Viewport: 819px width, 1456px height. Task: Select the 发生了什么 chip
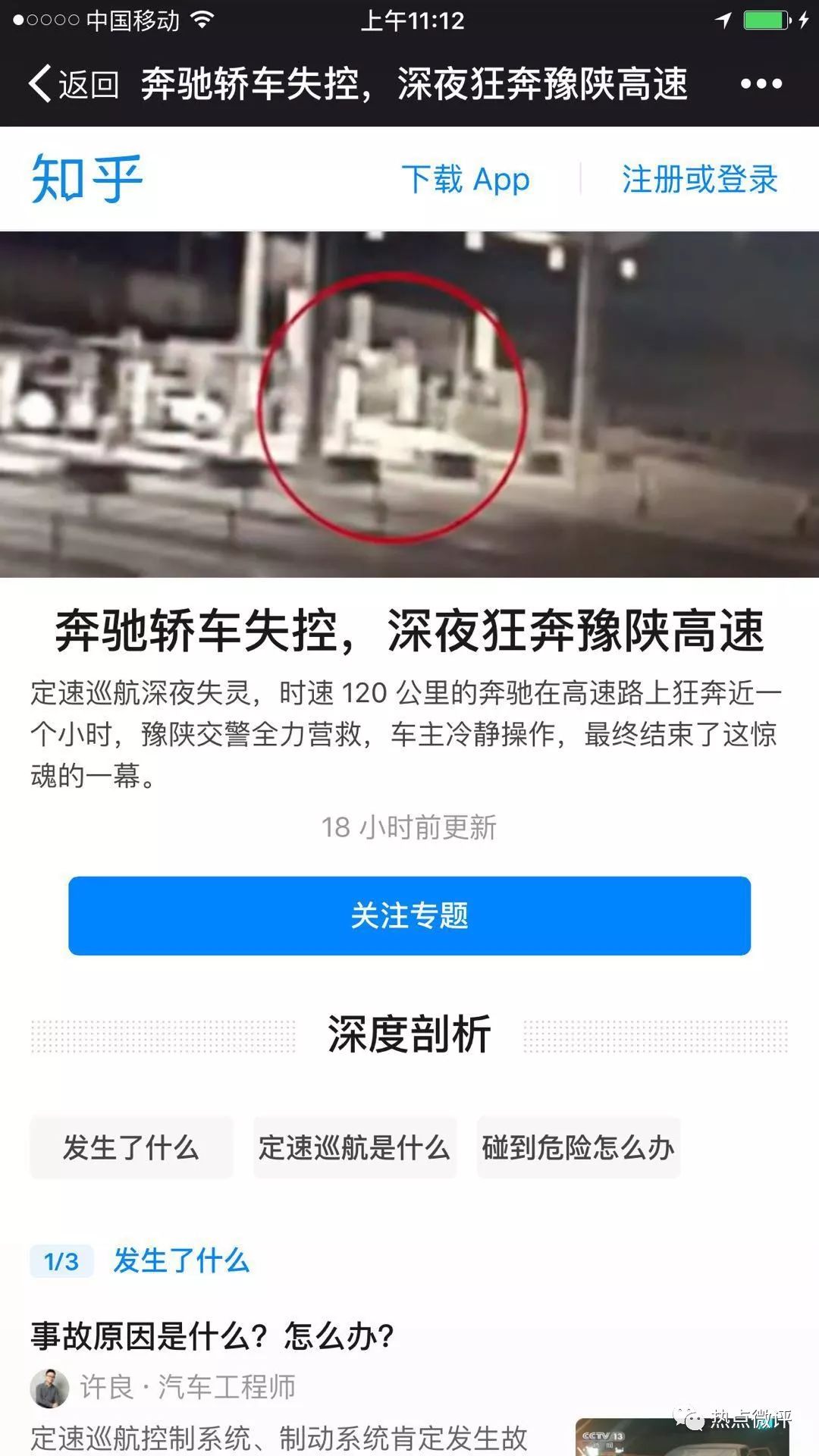131,1147
